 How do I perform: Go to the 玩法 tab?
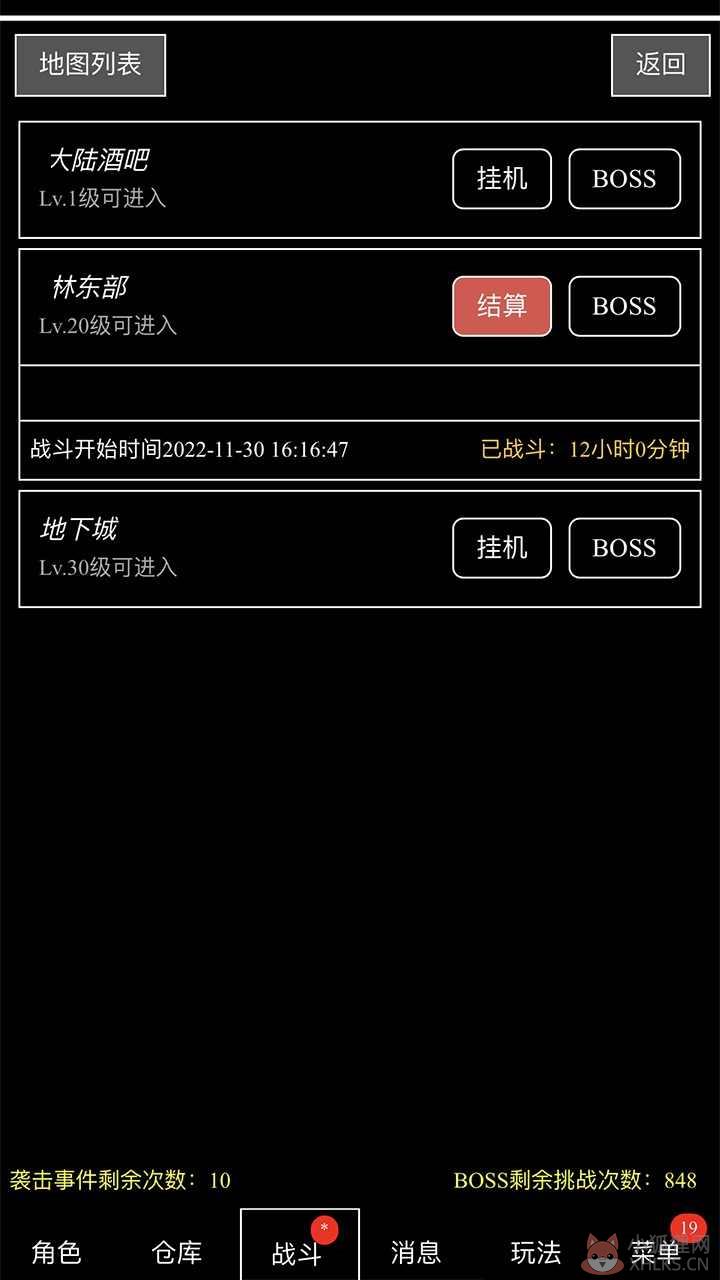click(x=536, y=1251)
